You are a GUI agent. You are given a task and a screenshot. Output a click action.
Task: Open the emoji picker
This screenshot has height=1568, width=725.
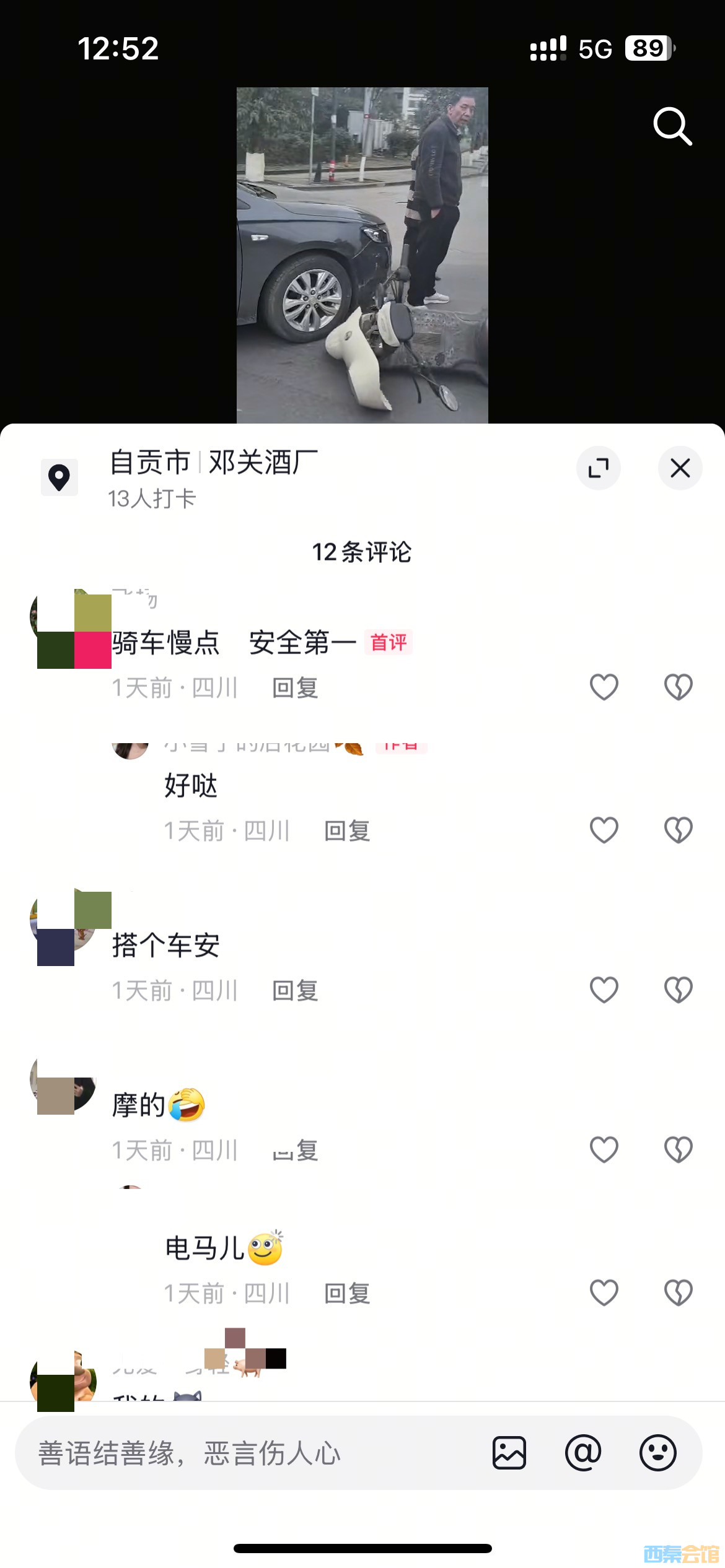pyautogui.click(x=657, y=1453)
